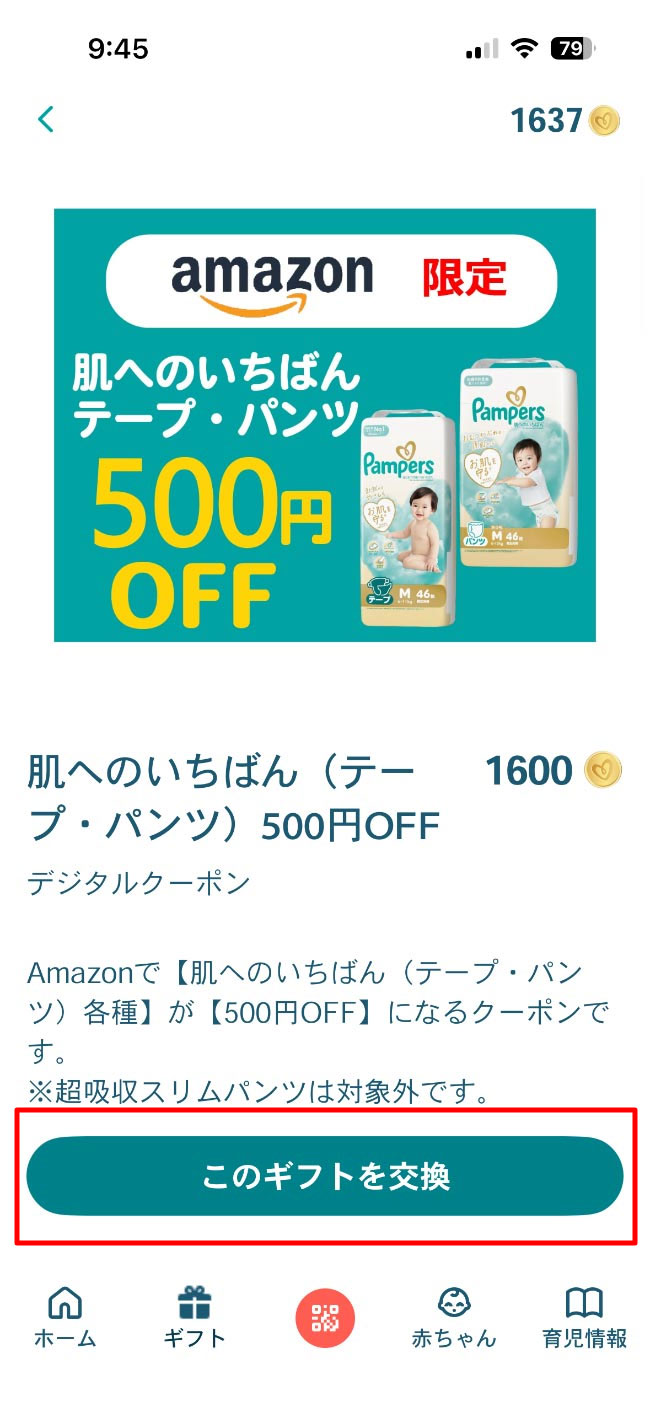Tap the このギフトを交換 button
Image resolution: width=650 pixels, height=1409 pixels.
point(325,1176)
